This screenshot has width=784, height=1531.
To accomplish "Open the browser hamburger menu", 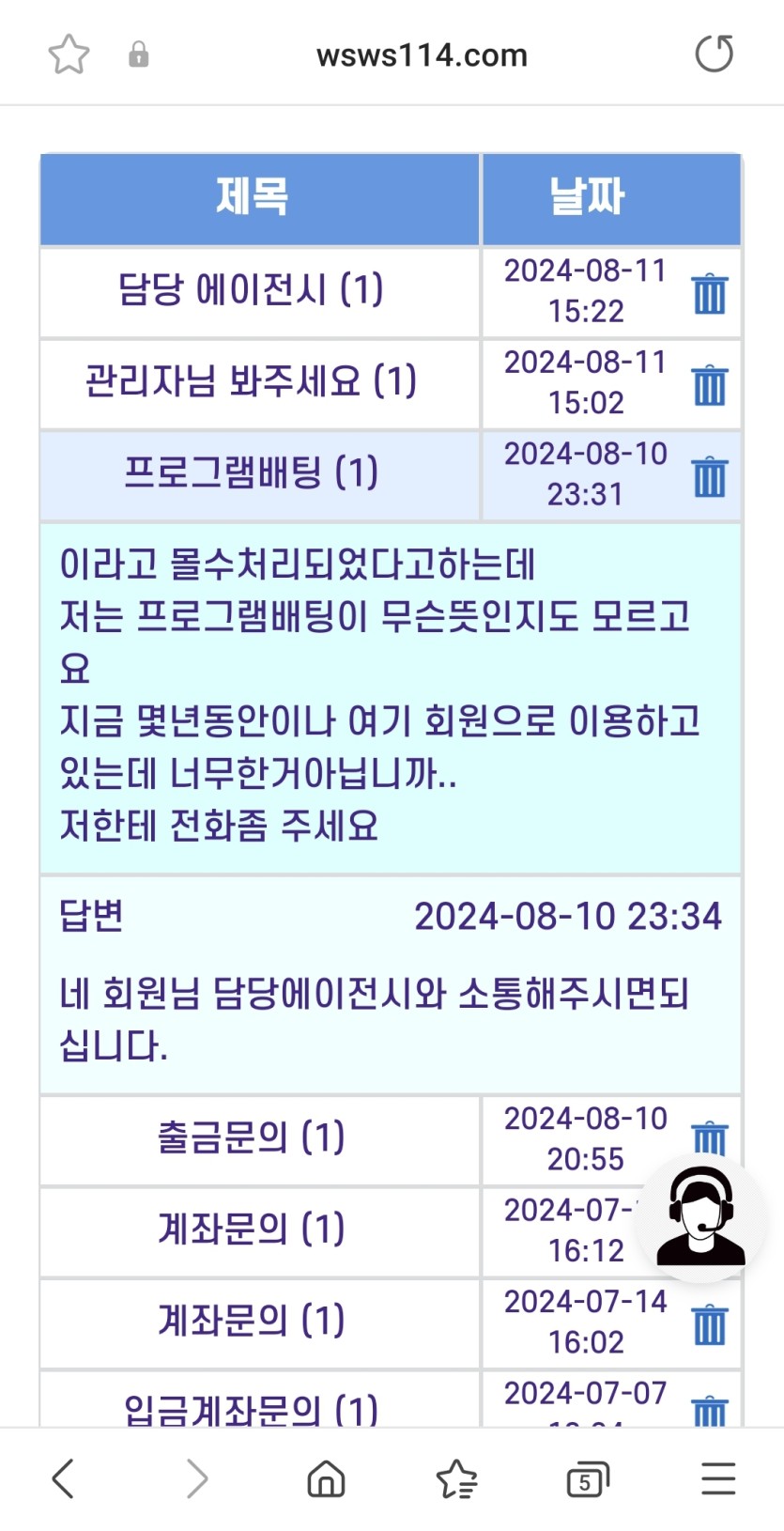I will [x=718, y=1479].
